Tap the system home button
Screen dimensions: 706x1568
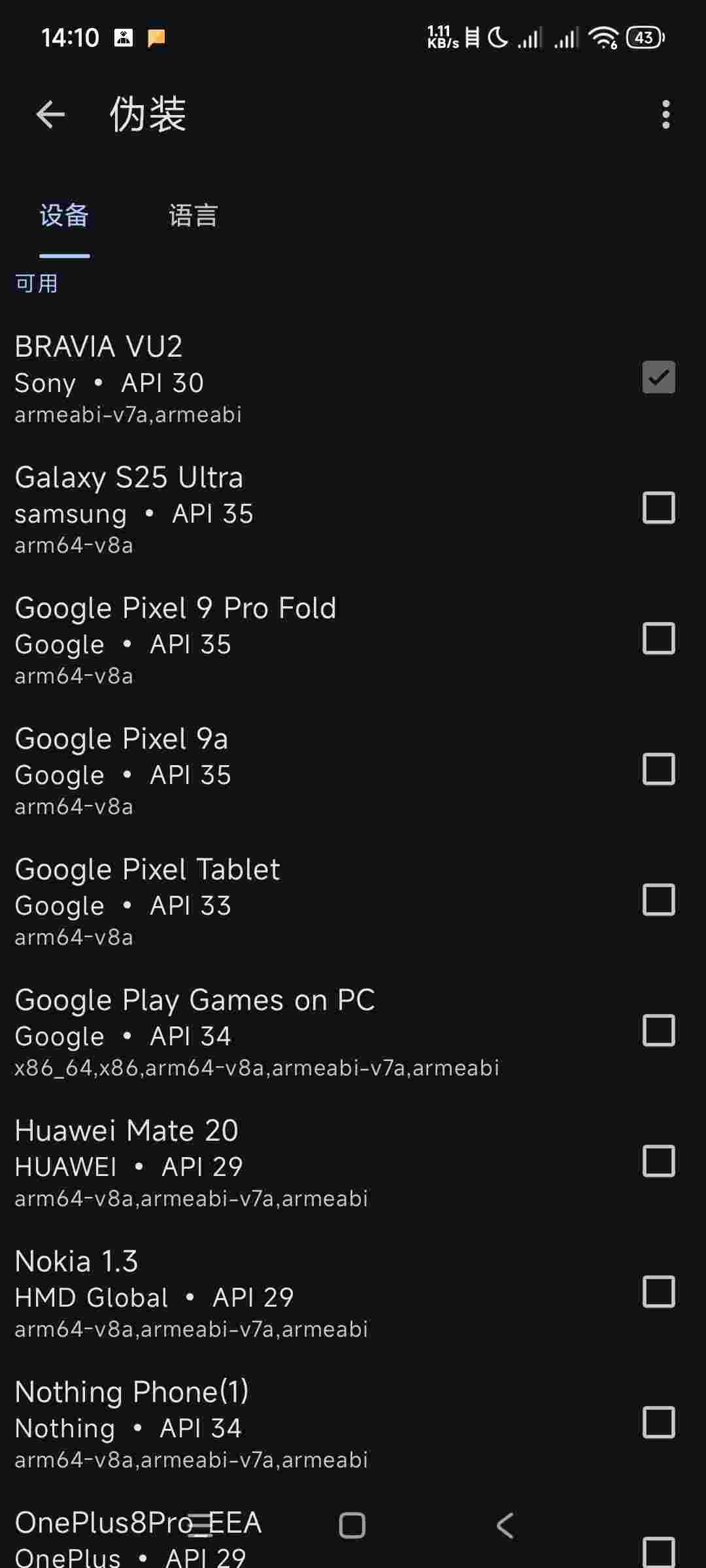pyautogui.click(x=352, y=1526)
